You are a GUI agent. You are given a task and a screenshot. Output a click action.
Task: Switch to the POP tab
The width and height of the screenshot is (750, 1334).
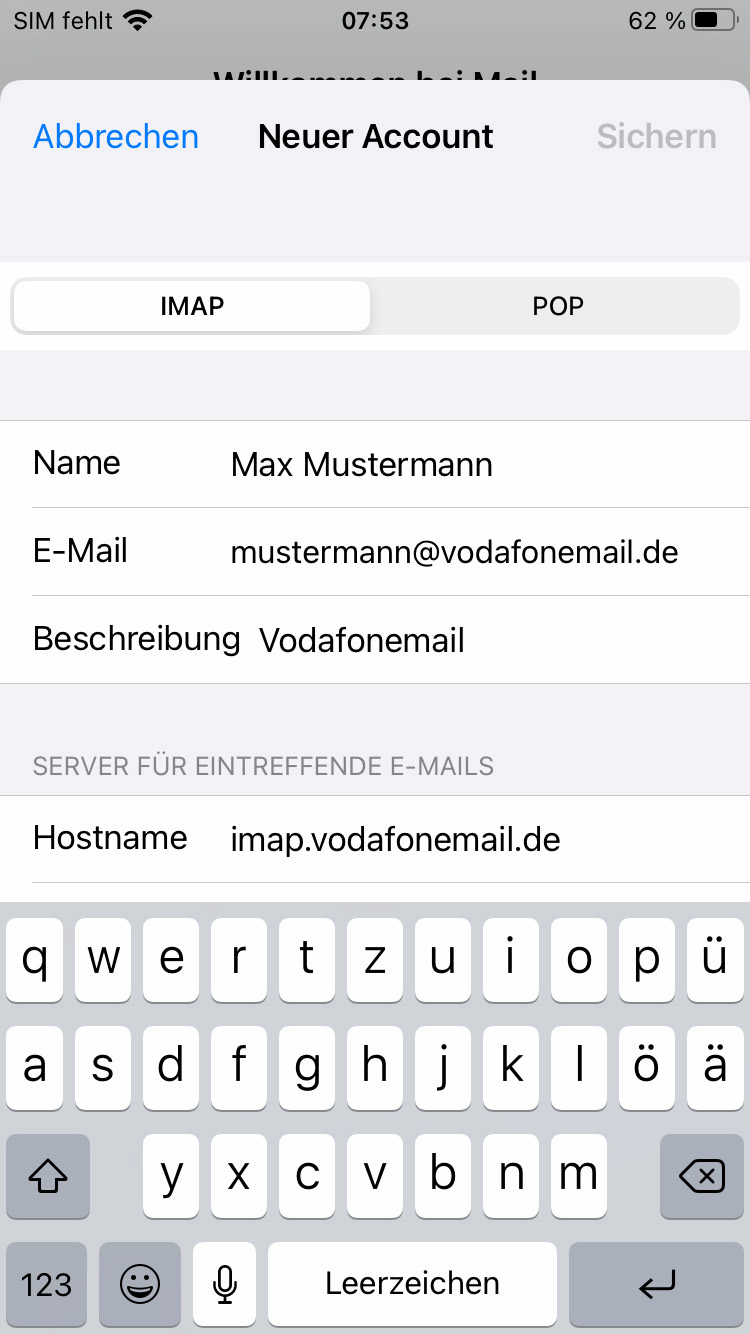557,306
